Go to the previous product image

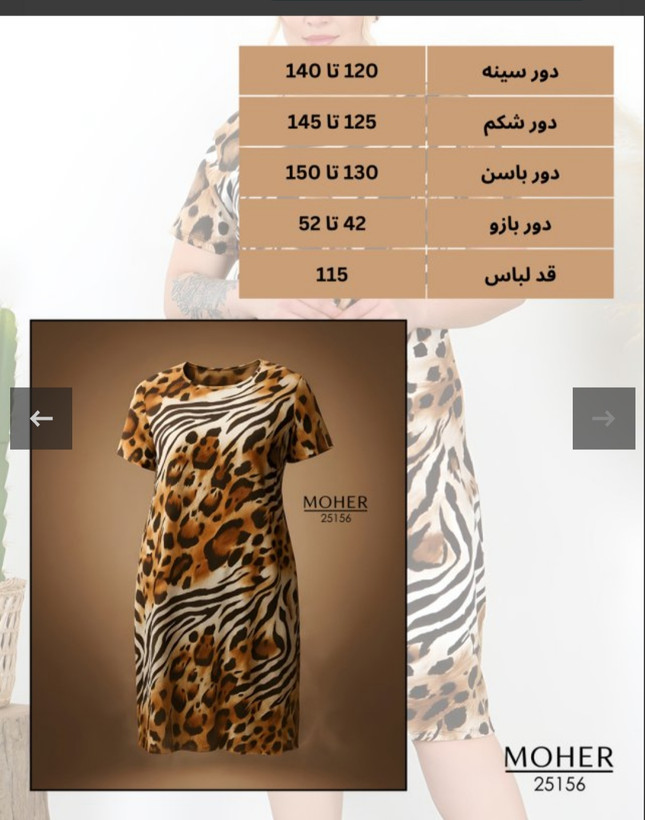41,418
